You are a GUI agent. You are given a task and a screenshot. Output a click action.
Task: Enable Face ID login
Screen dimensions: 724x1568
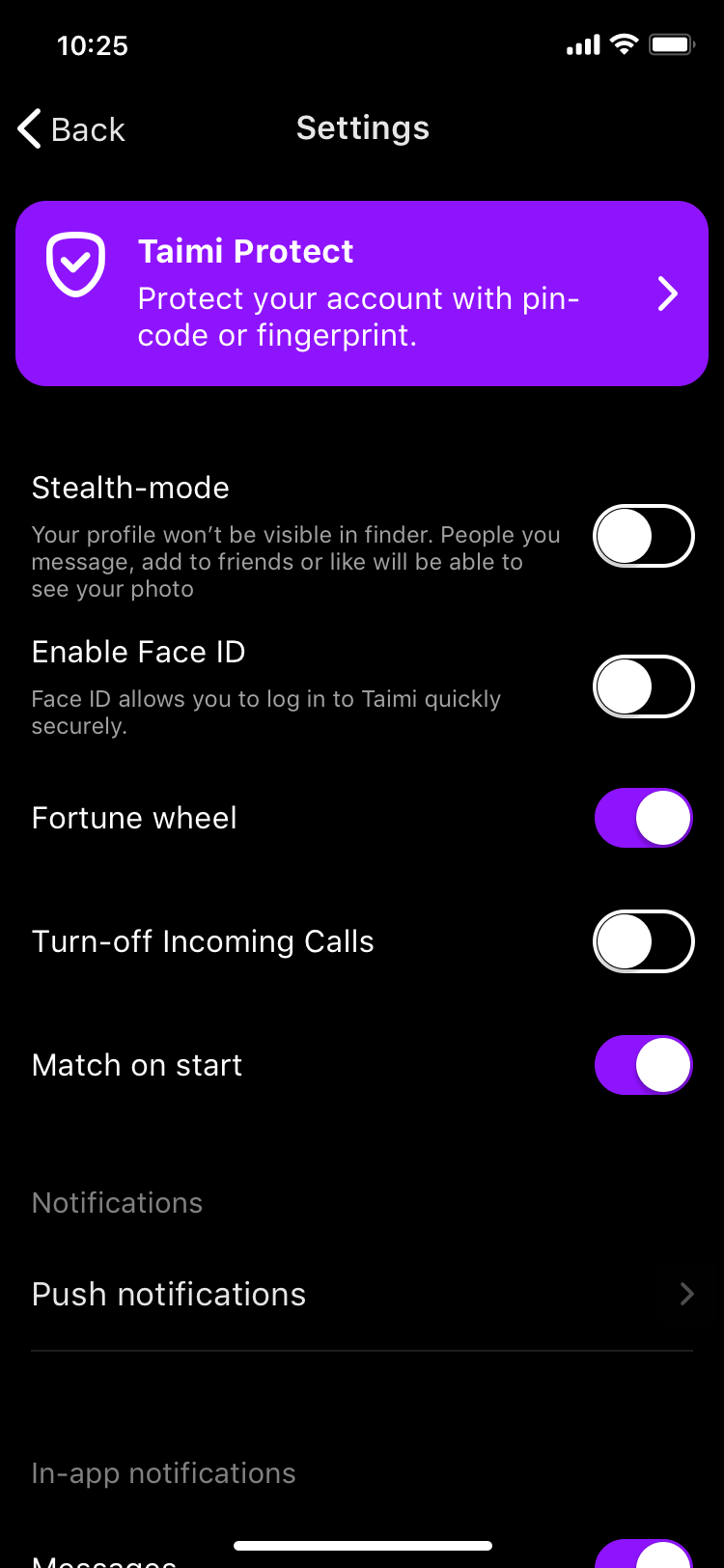[643, 686]
